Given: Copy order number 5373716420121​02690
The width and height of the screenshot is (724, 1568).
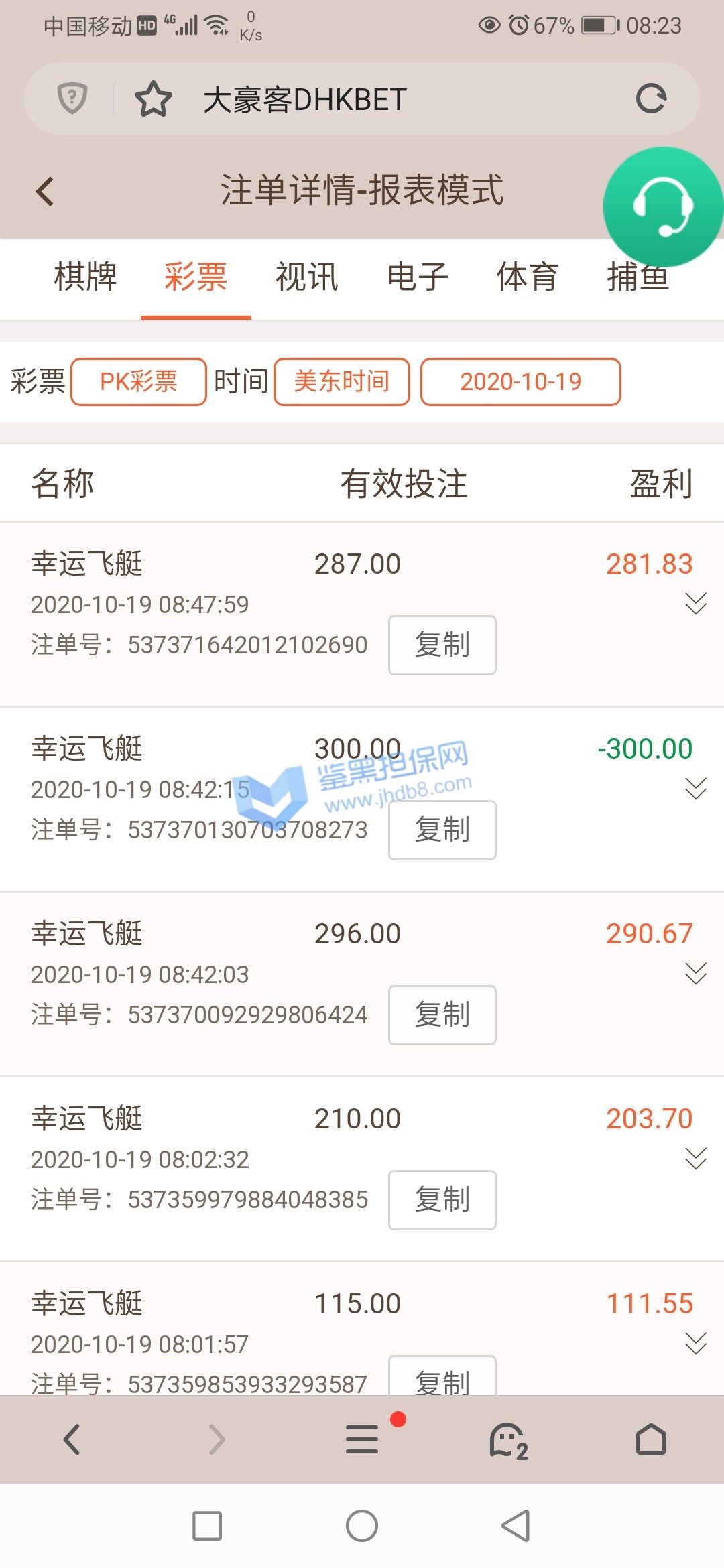Looking at the screenshot, I should pyautogui.click(x=442, y=645).
